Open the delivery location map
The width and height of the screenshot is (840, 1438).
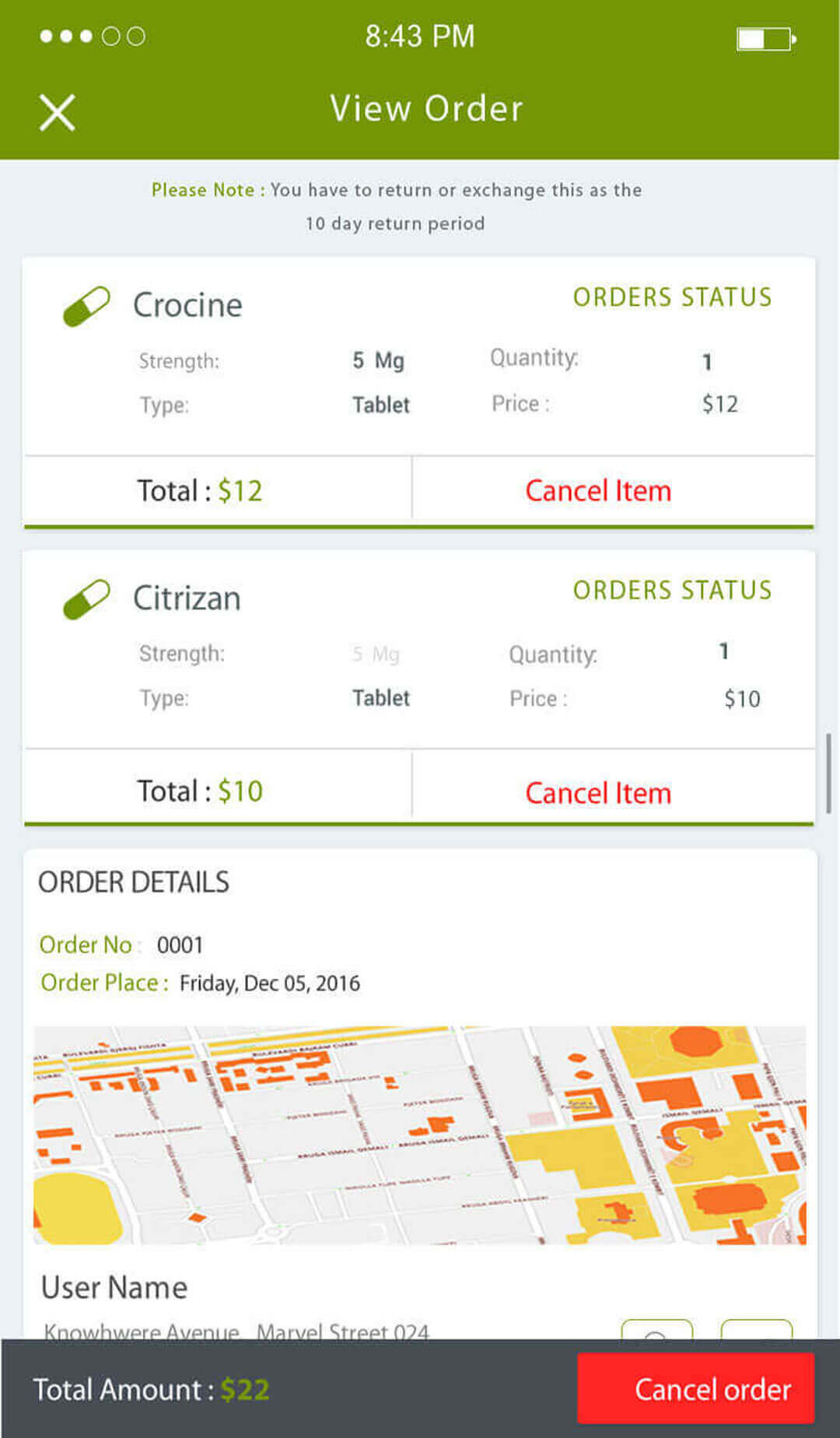tap(419, 1135)
